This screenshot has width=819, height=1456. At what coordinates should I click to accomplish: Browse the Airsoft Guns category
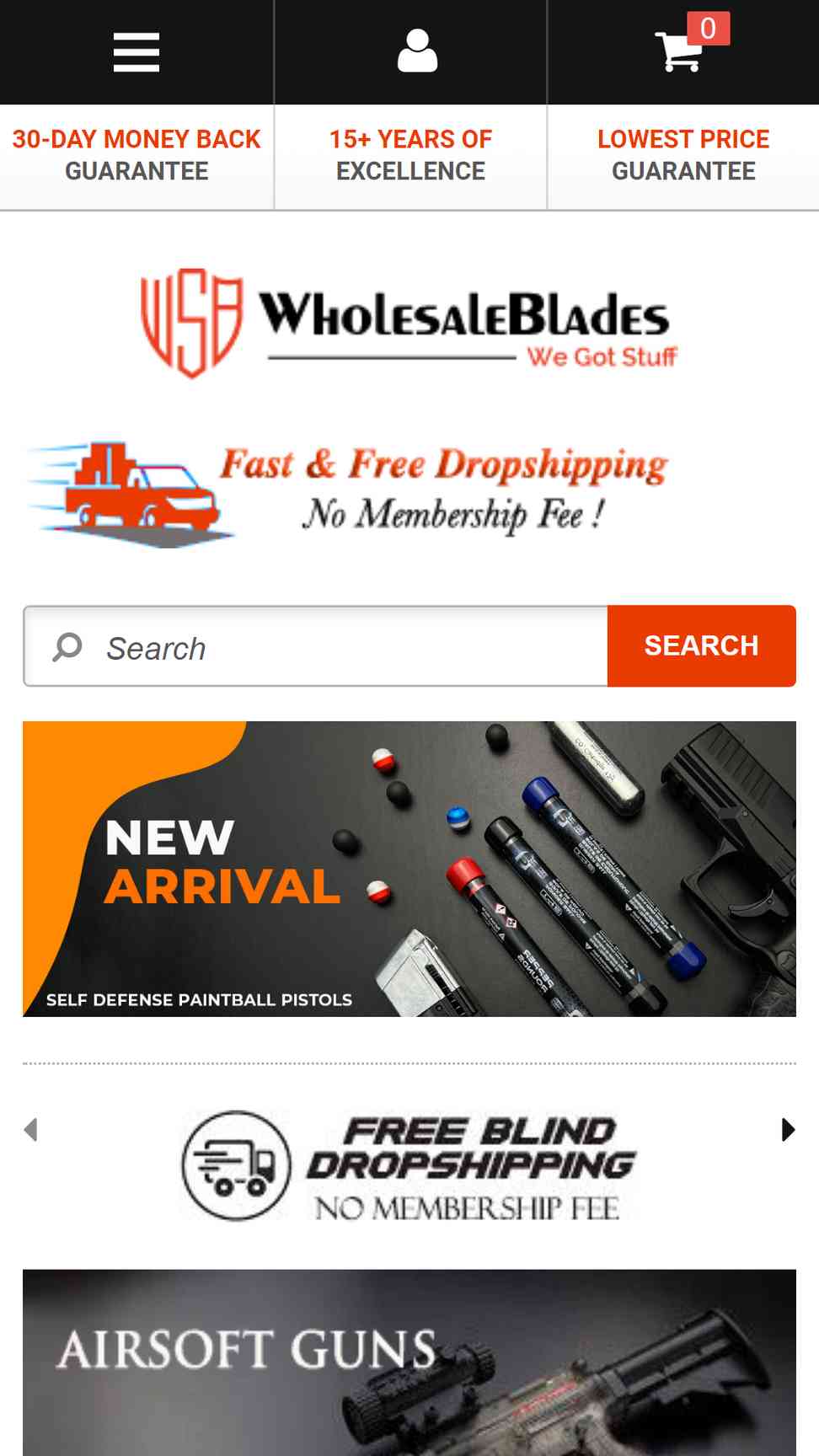pyautogui.click(x=409, y=1362)
